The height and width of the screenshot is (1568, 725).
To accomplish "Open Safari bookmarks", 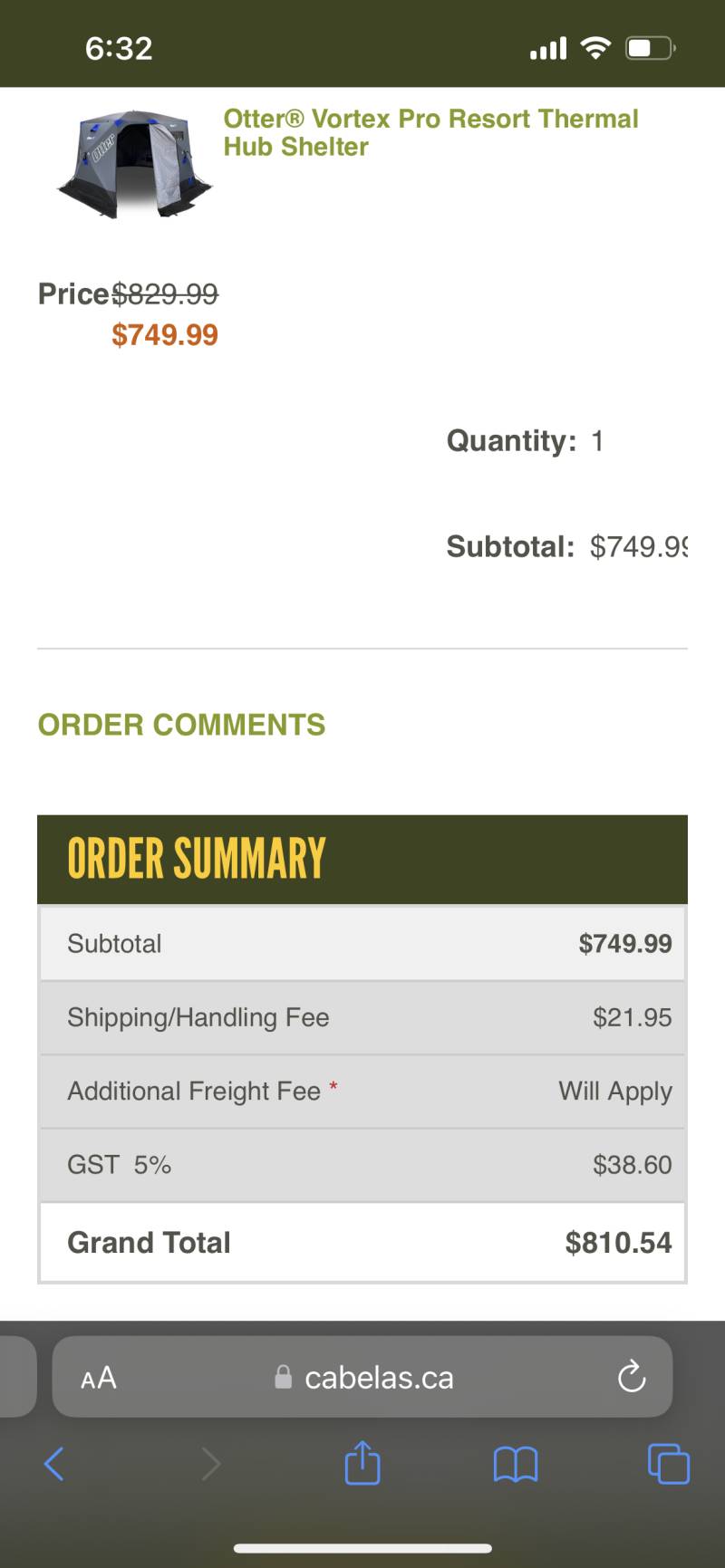I will pos(516,1464).
